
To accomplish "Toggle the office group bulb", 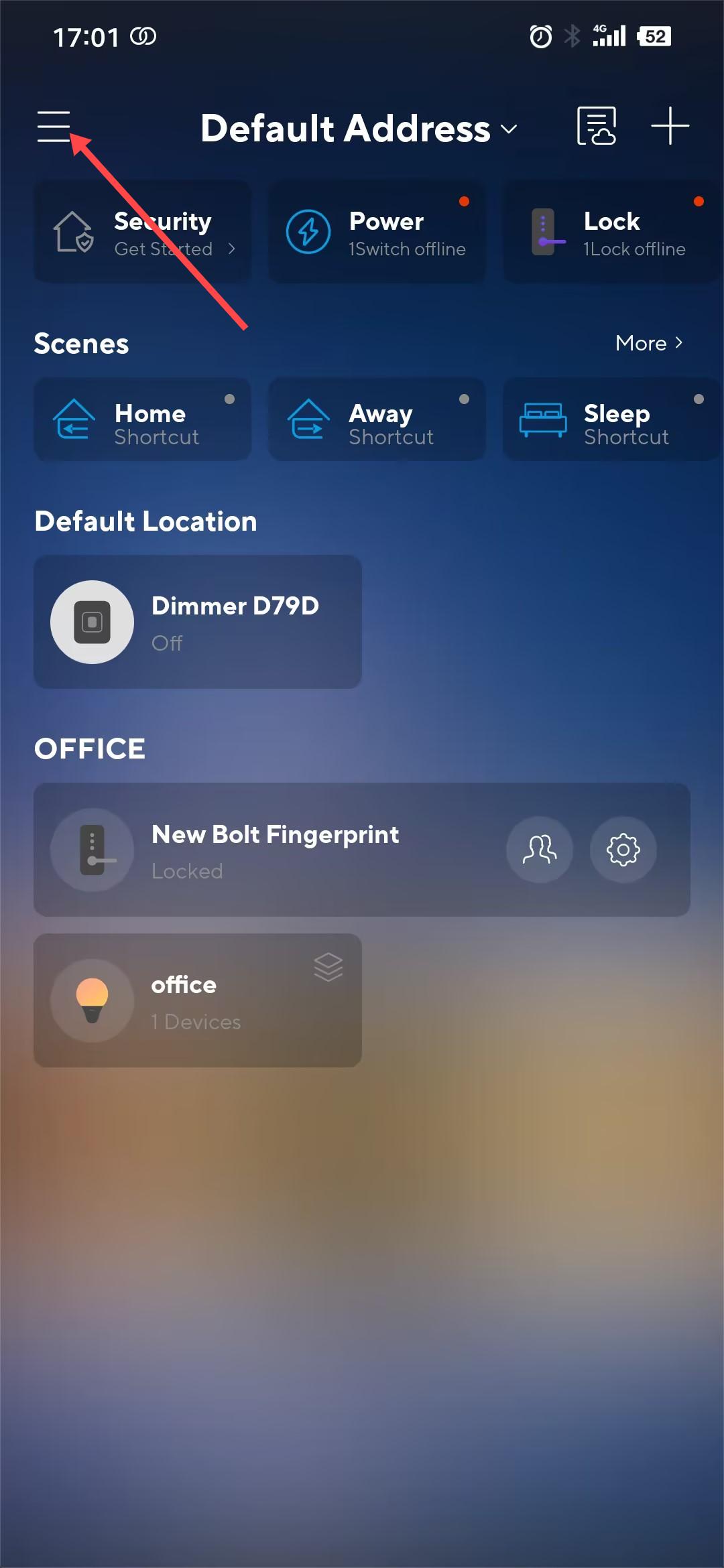I will (93, 1000).
